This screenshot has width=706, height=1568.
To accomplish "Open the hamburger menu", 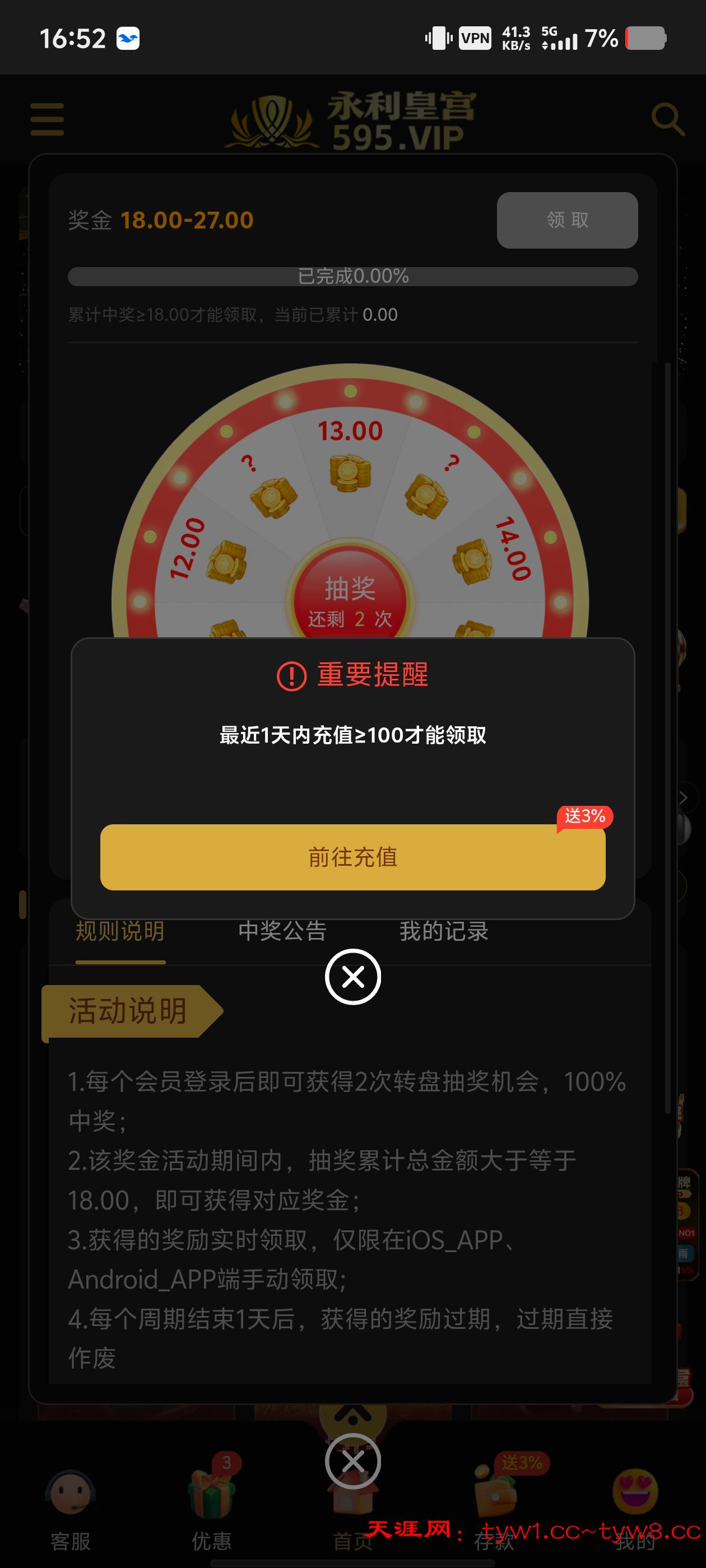I will click(47, 119).
